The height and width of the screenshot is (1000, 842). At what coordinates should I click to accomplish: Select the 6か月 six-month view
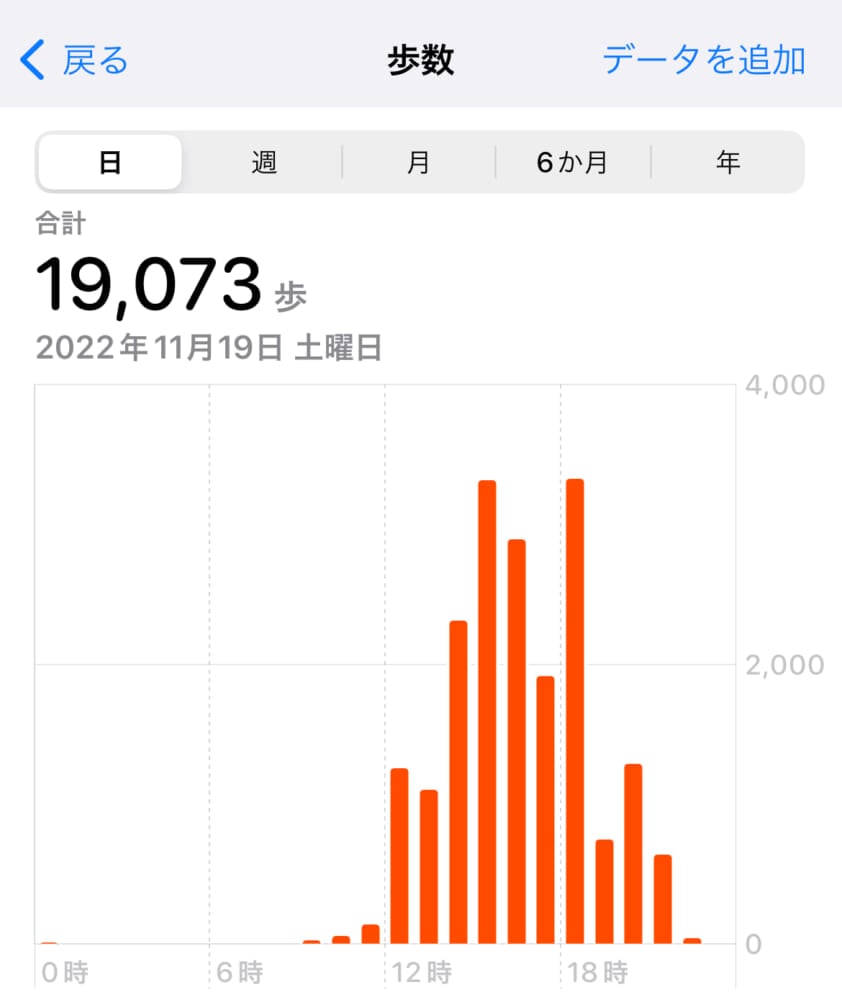click(573, 161)
